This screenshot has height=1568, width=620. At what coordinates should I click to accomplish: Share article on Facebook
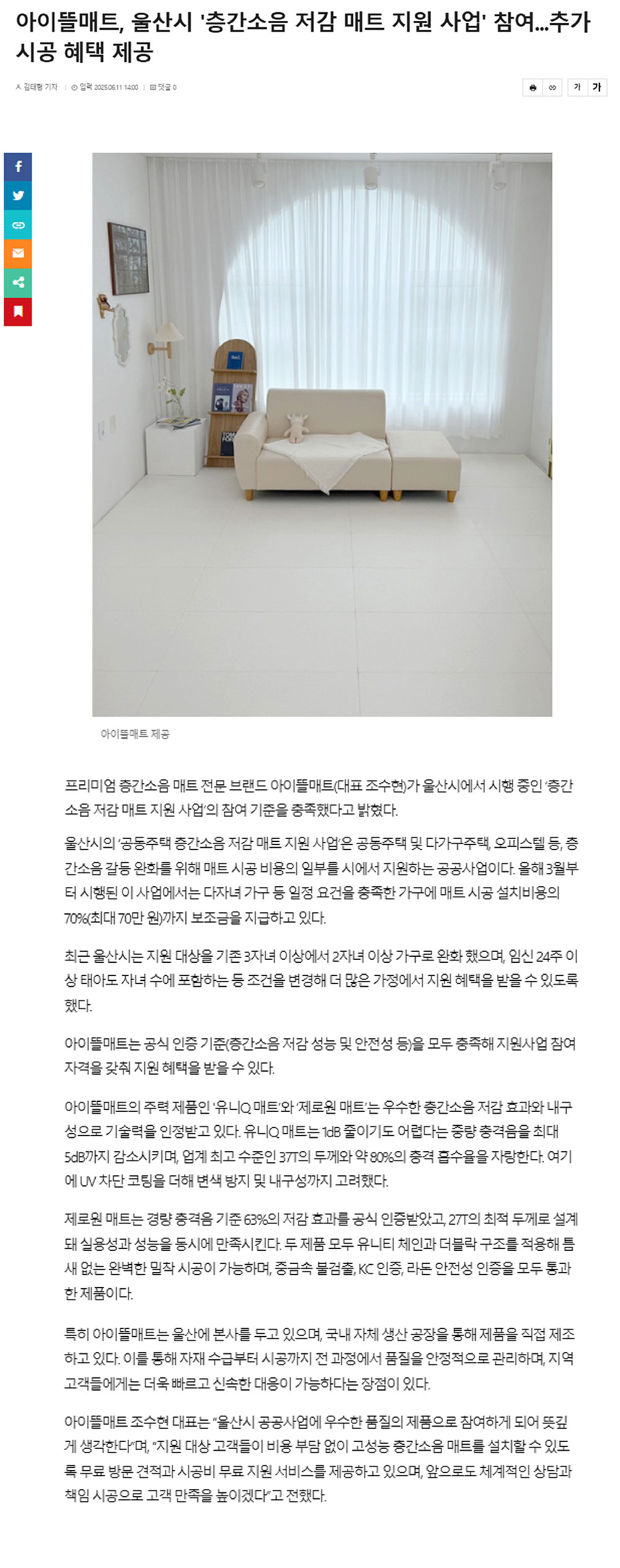[18, 167]
